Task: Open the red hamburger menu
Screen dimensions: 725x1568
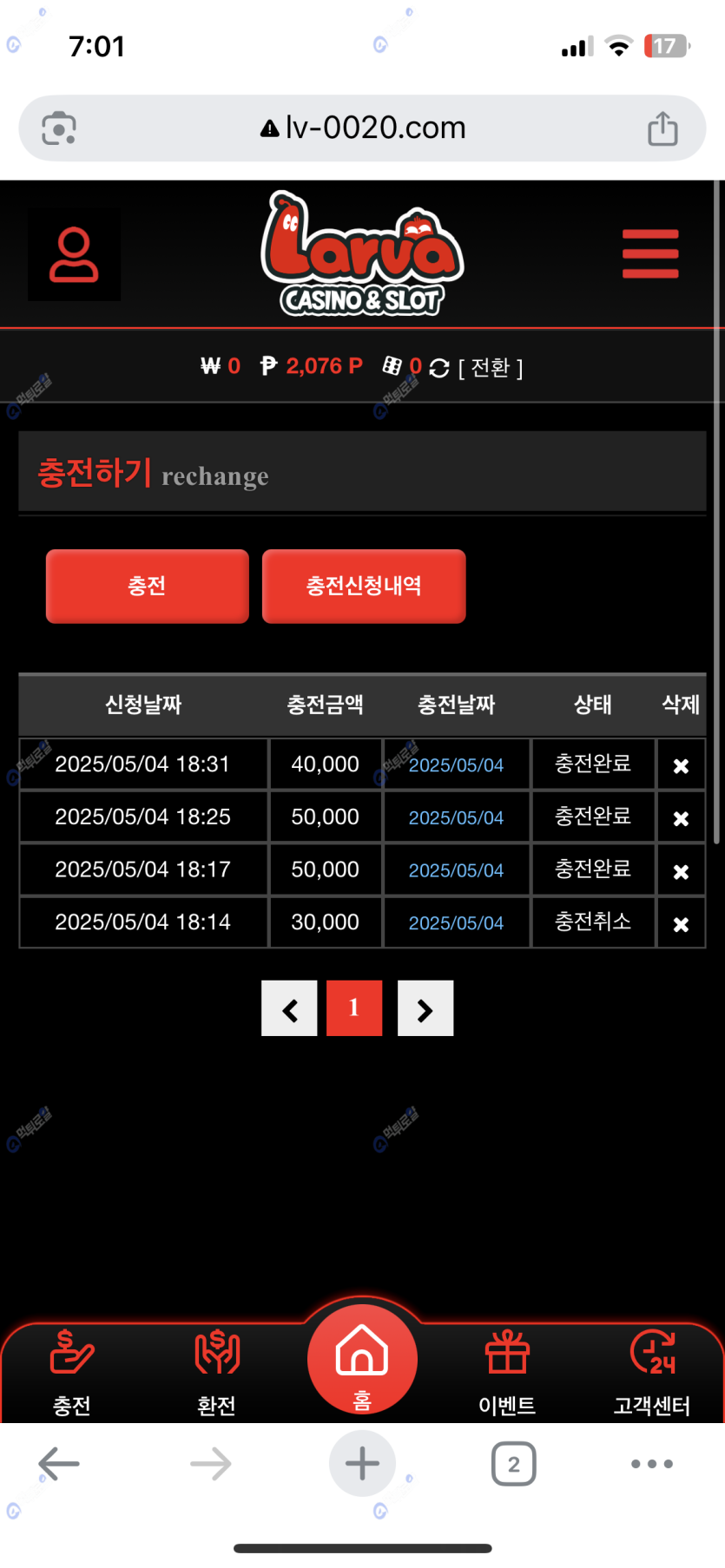Action: coord(649,254)
